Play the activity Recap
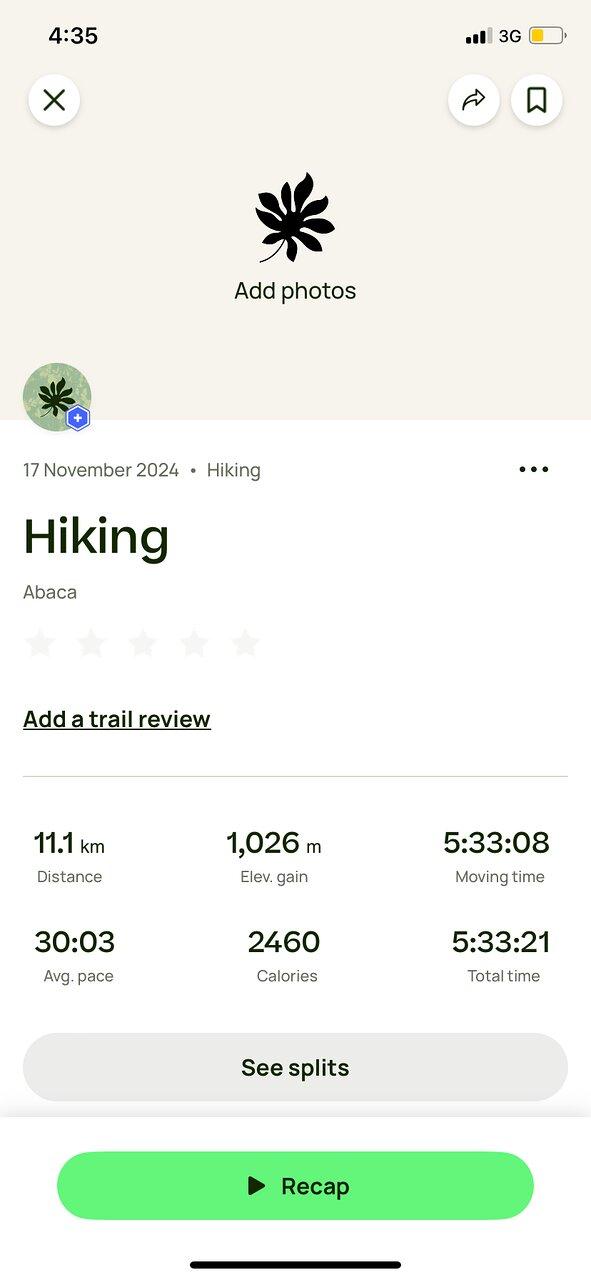This screenshot has width=591, height=1280. point(295,1186)
